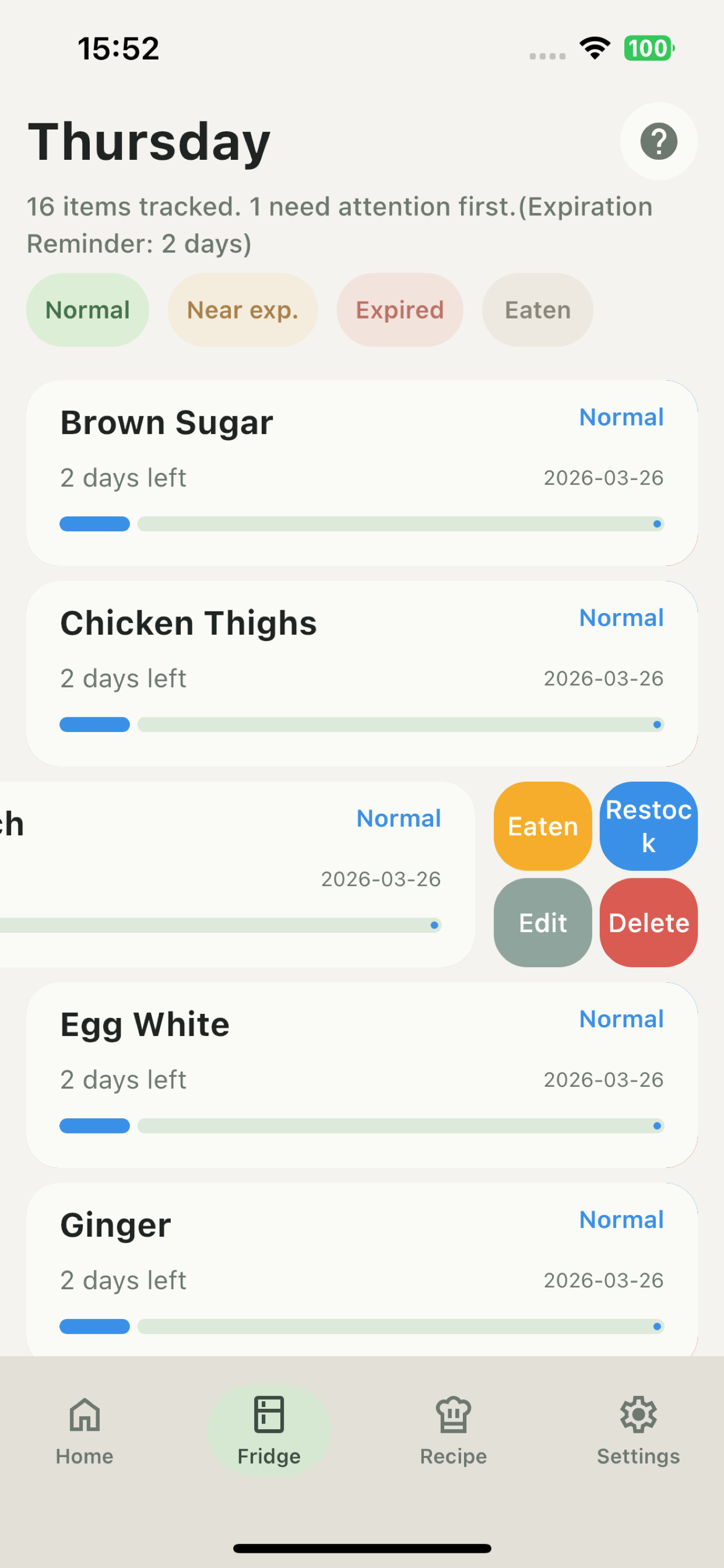Tap Restock on the swiped item

(648, 826)
